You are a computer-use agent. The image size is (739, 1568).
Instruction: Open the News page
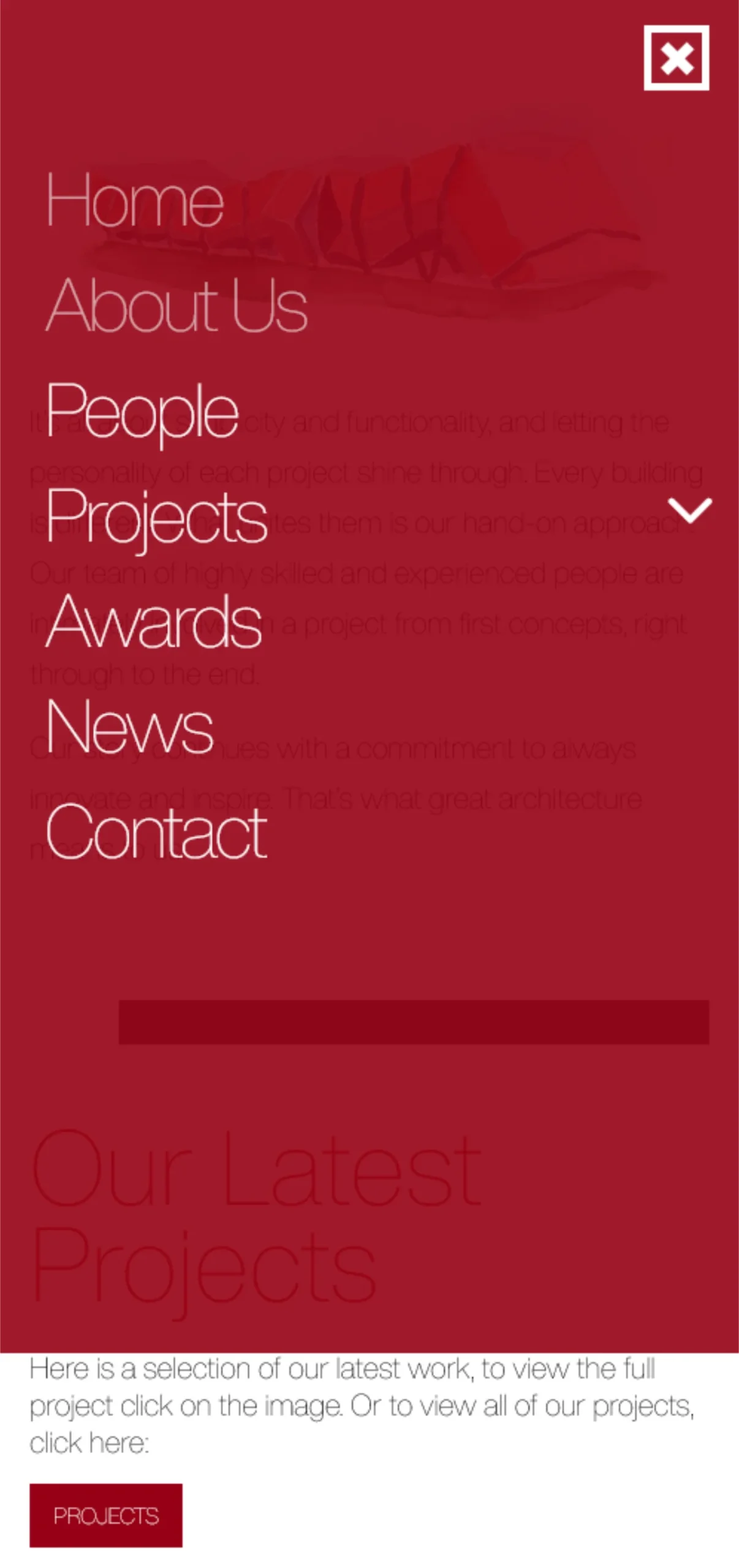129,726
